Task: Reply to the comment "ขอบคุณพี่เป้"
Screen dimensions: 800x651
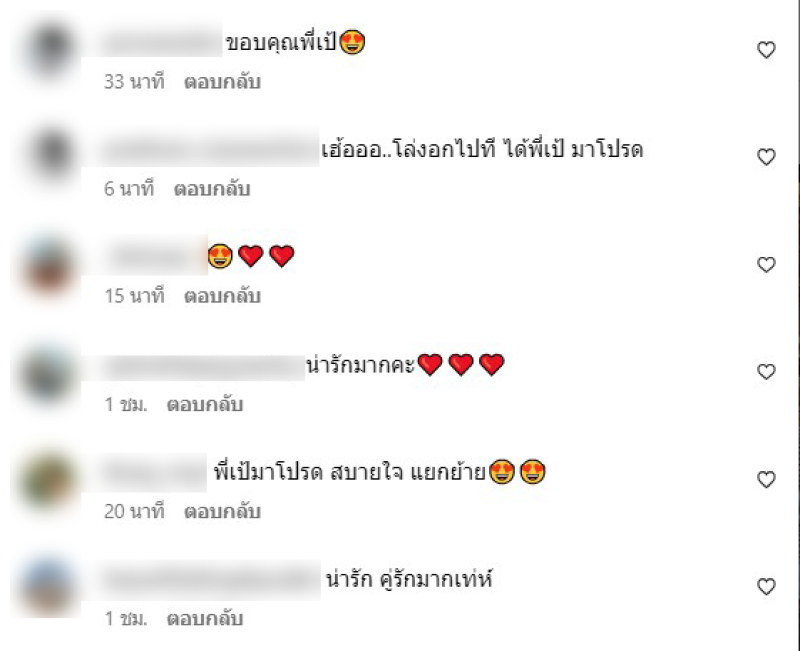Action: [x=222, y=82]
